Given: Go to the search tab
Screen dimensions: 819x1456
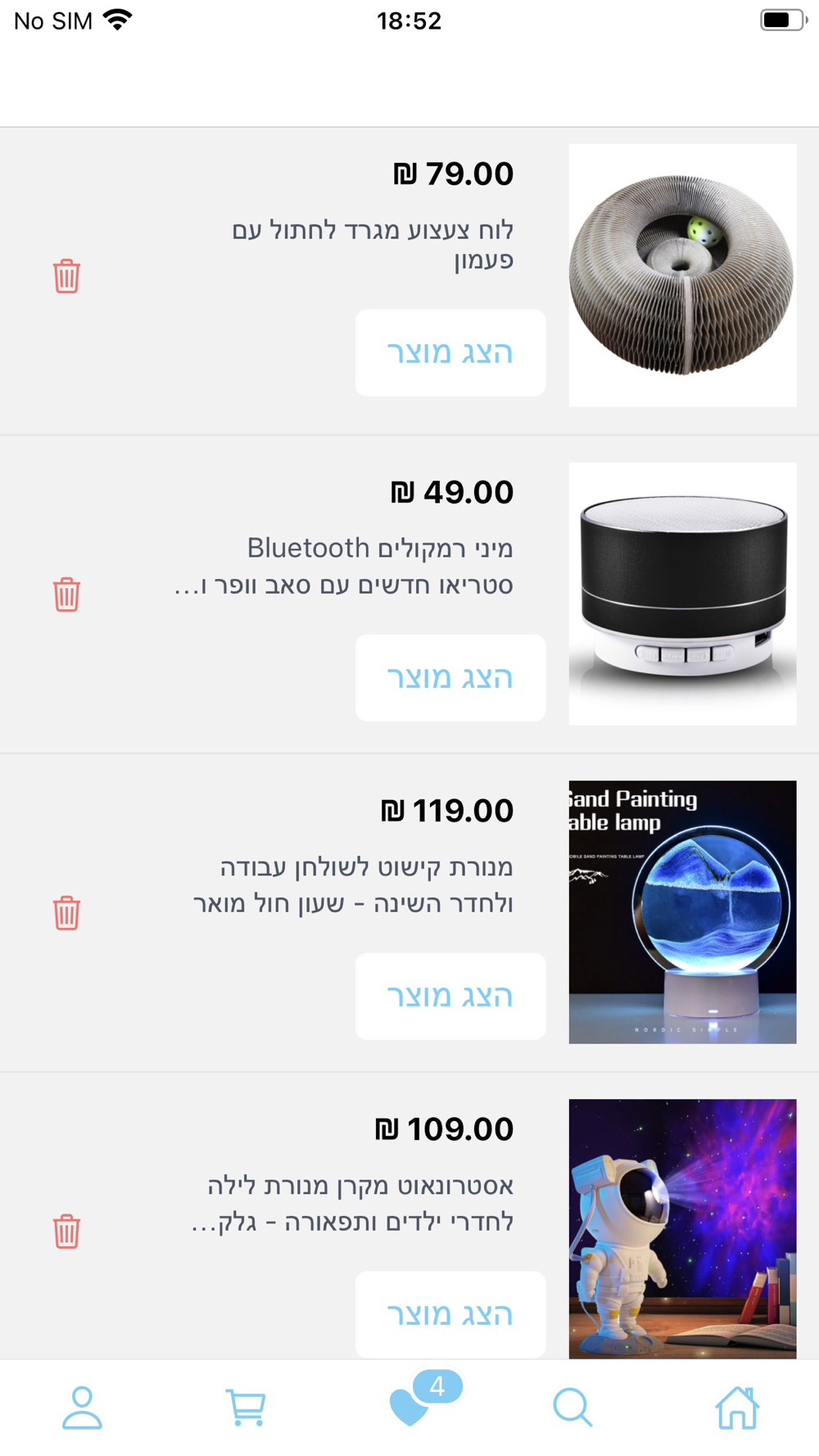Looking at the screenshot, I should point(572,1407).
